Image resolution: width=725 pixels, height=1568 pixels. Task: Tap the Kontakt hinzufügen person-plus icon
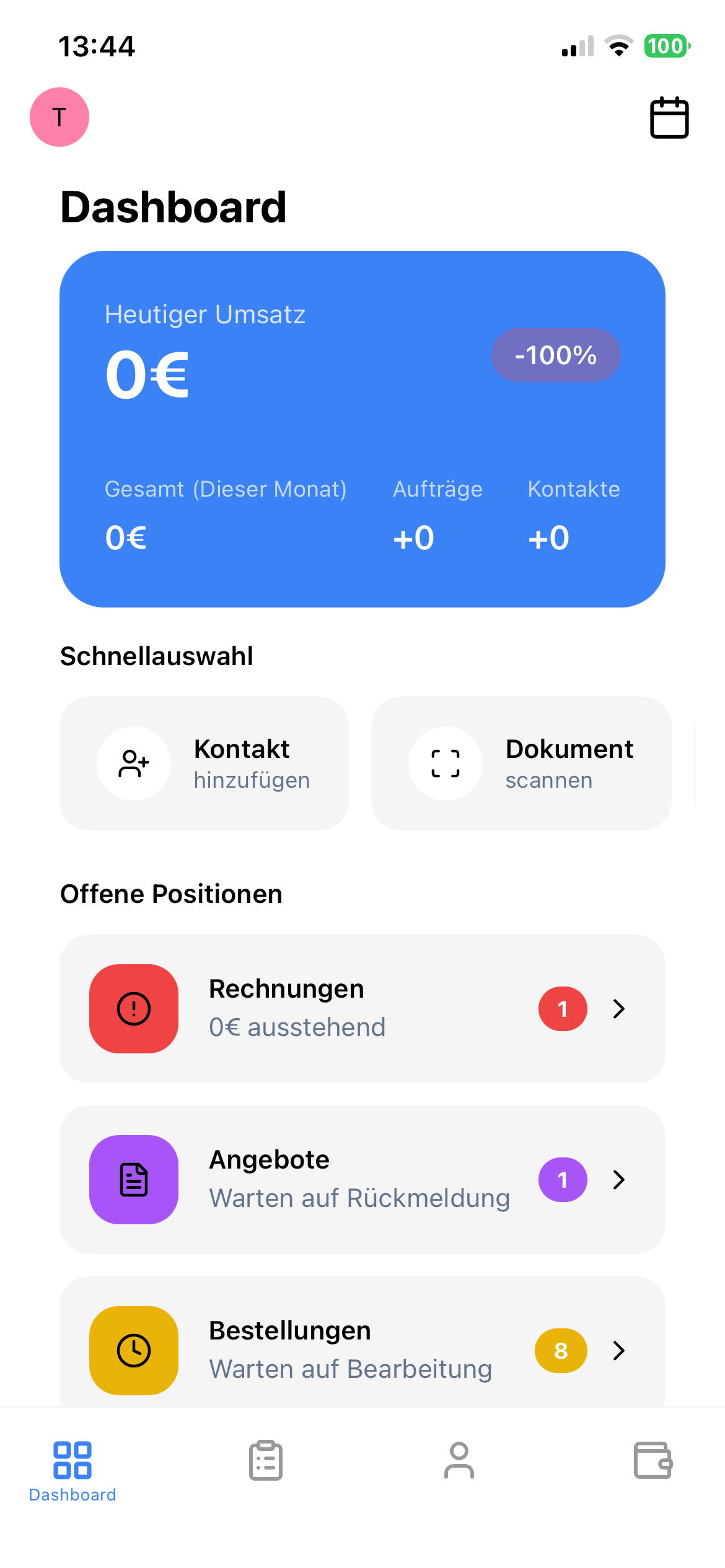point(134,764)
